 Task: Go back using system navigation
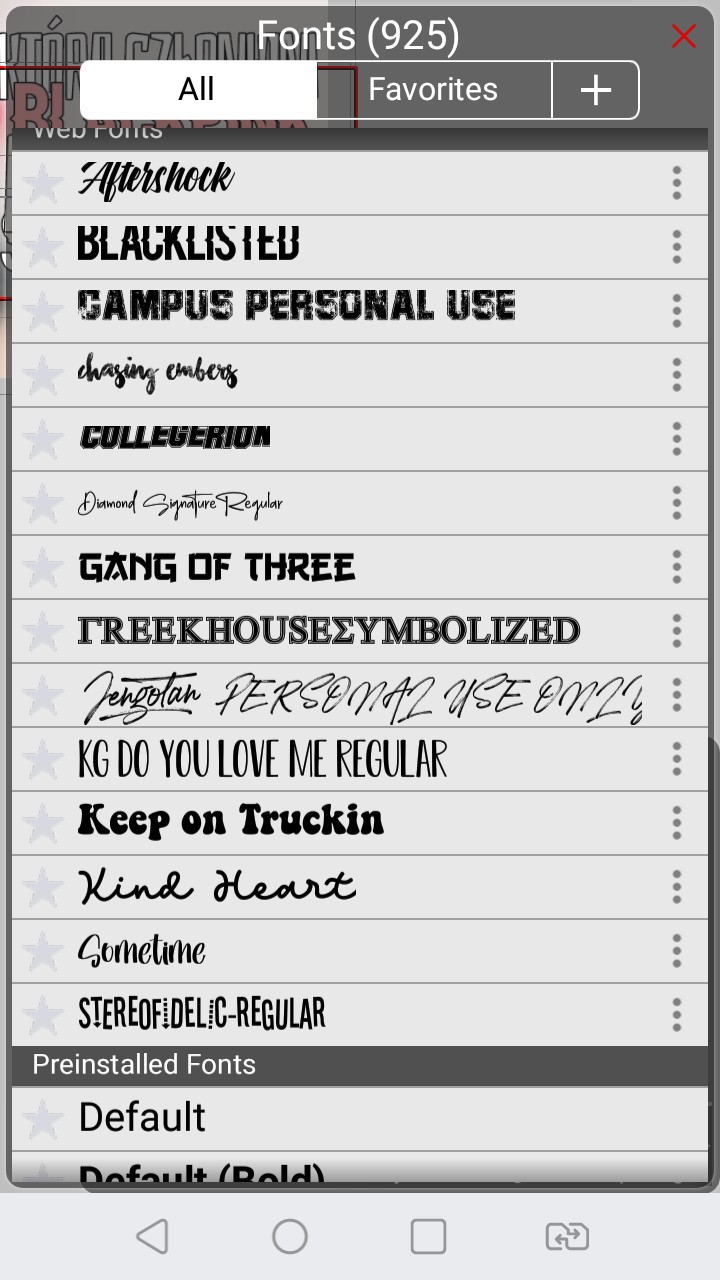tap(152, 1237)
